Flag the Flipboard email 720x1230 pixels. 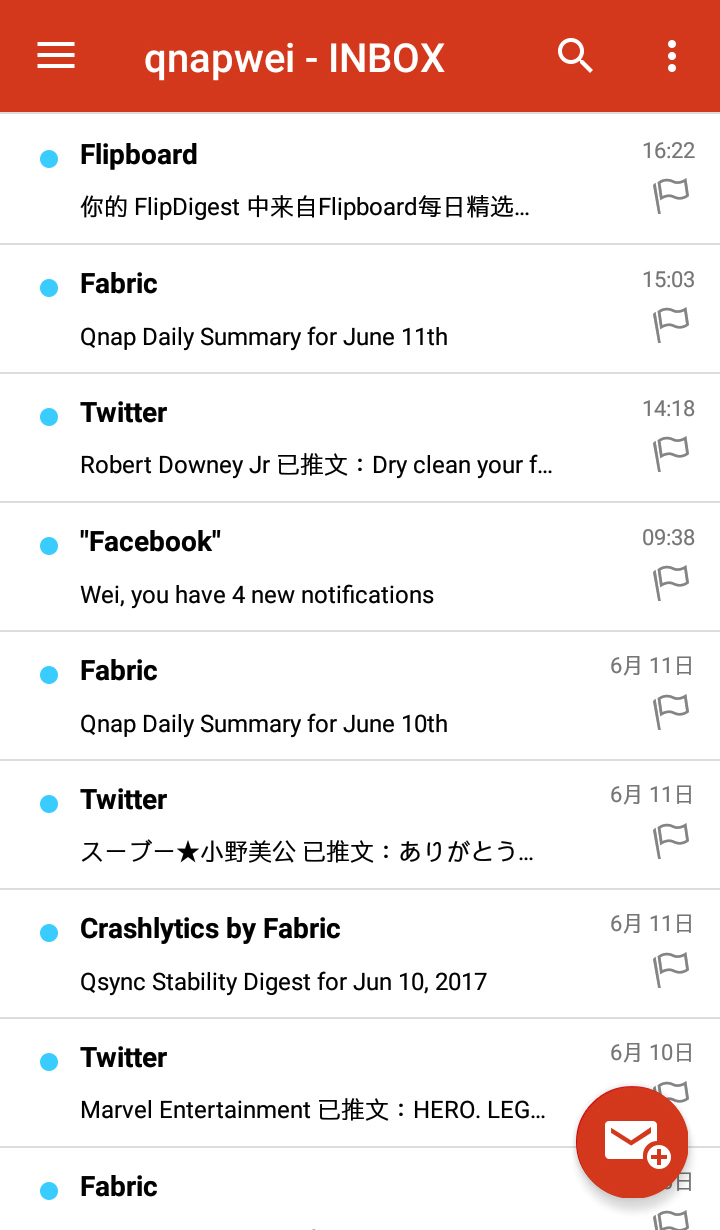(671, 195)
